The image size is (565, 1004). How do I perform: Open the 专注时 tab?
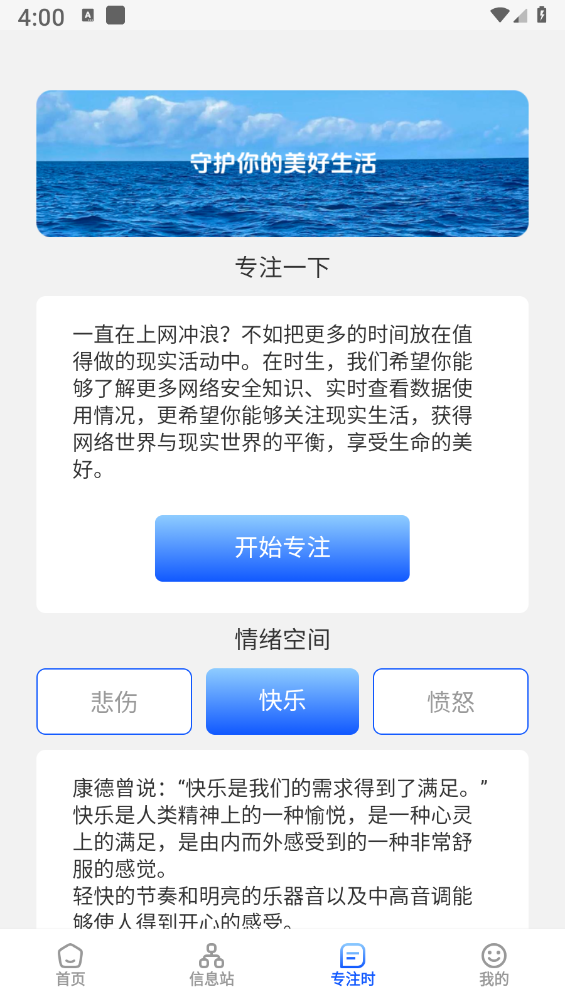click(x=352, y=965)
